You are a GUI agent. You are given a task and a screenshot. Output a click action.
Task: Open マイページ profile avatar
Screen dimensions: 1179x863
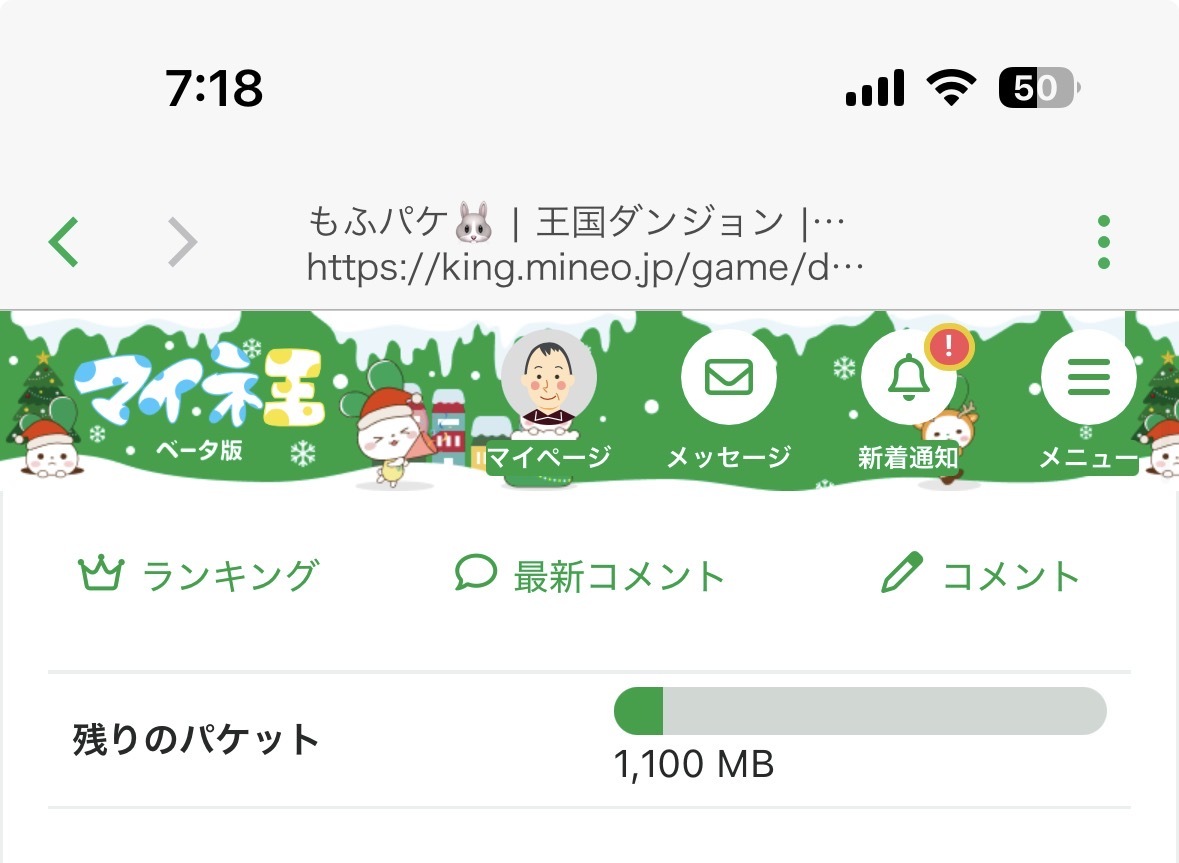[548, 380]
